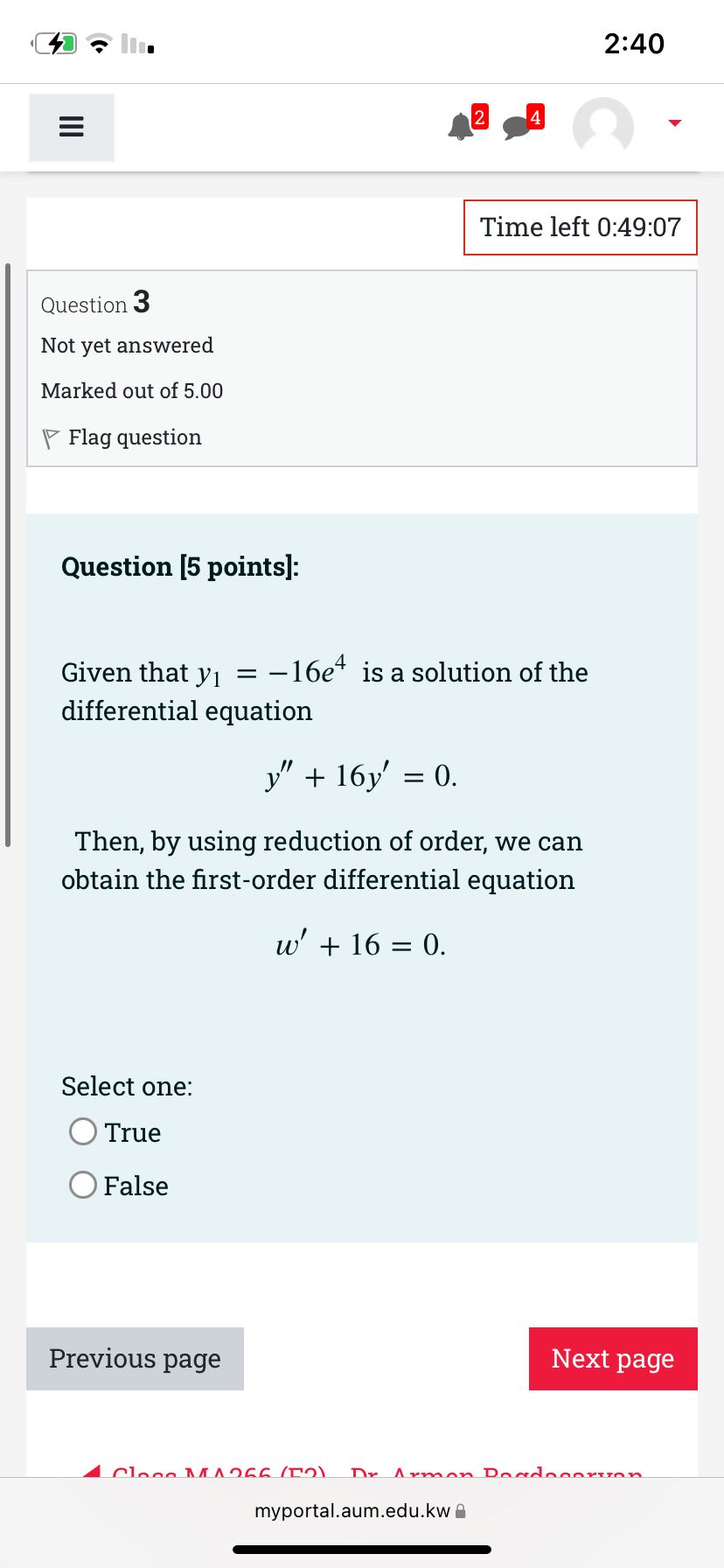
Task: Click the clock showing 2:40
Action: tap(636, 43)
